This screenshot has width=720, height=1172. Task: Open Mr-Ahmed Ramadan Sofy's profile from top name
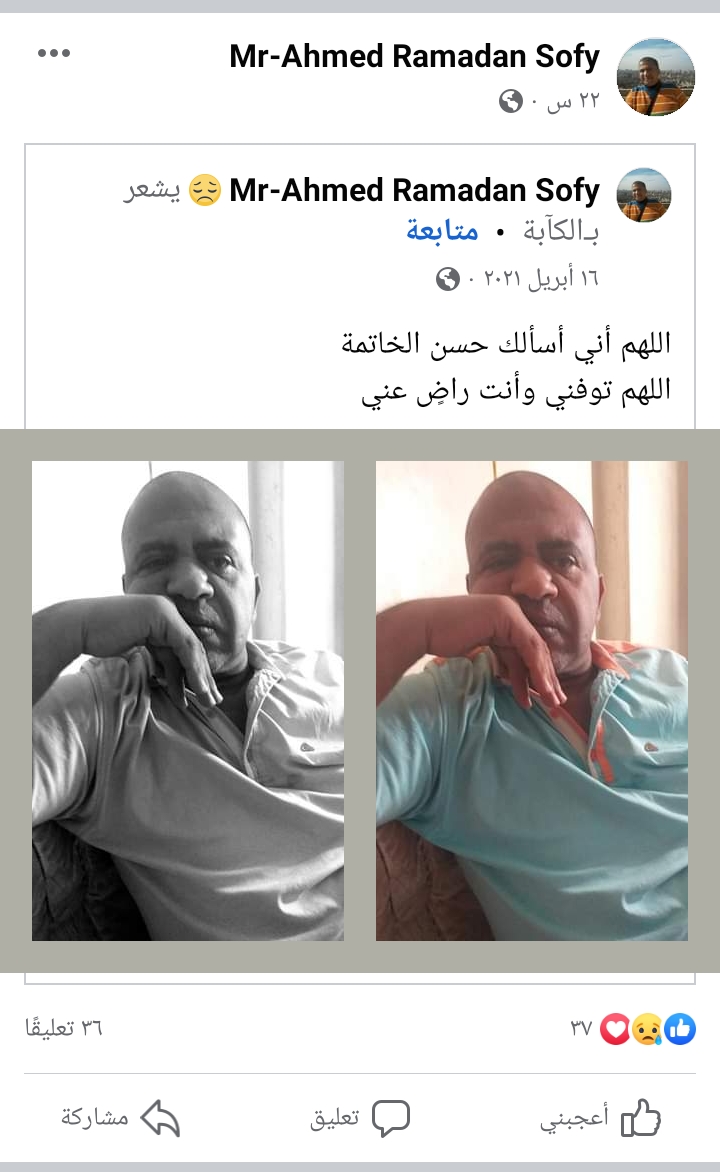(x=414, y=56)
